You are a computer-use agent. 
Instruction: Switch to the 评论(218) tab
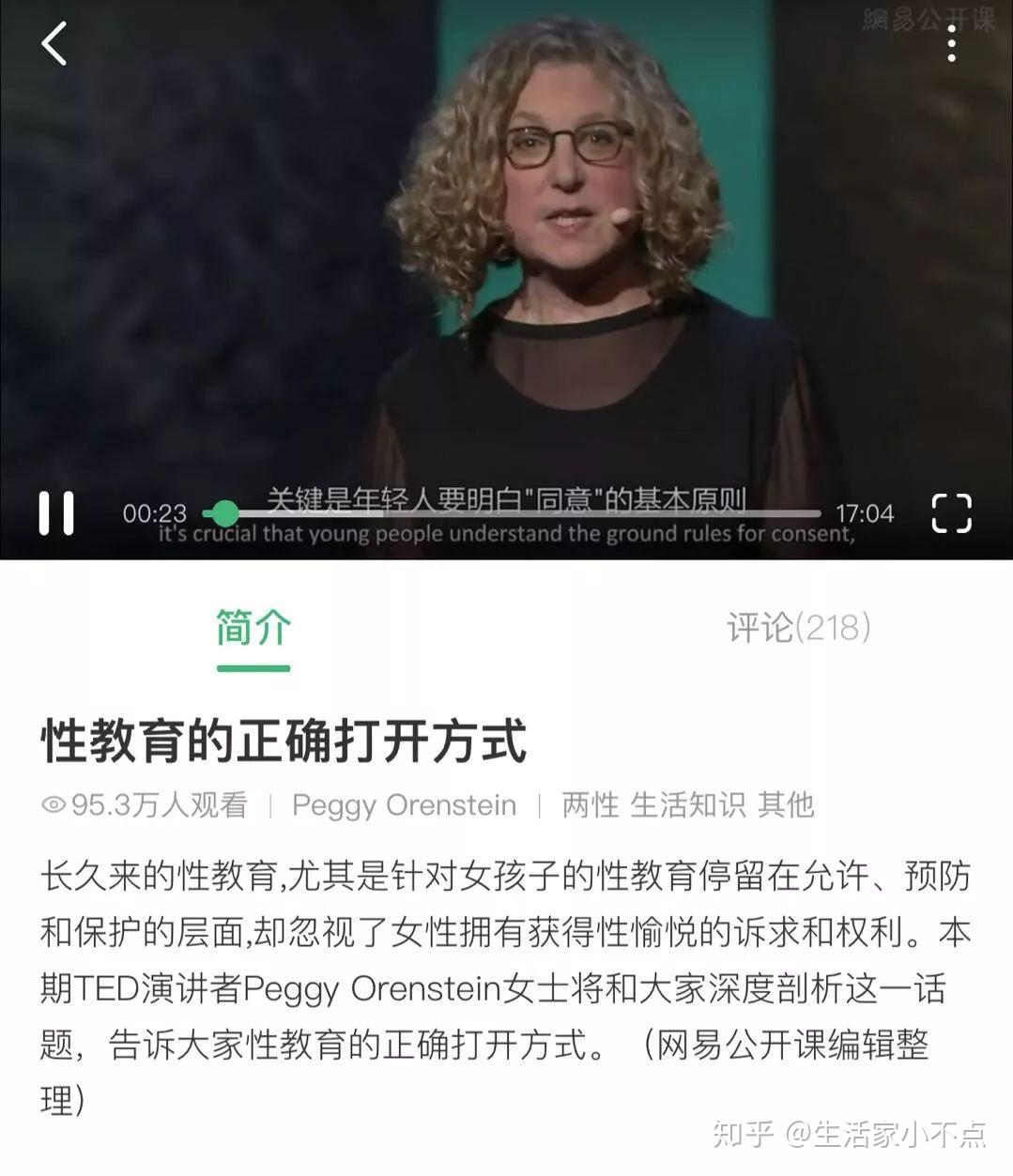(x=798, y=628)
